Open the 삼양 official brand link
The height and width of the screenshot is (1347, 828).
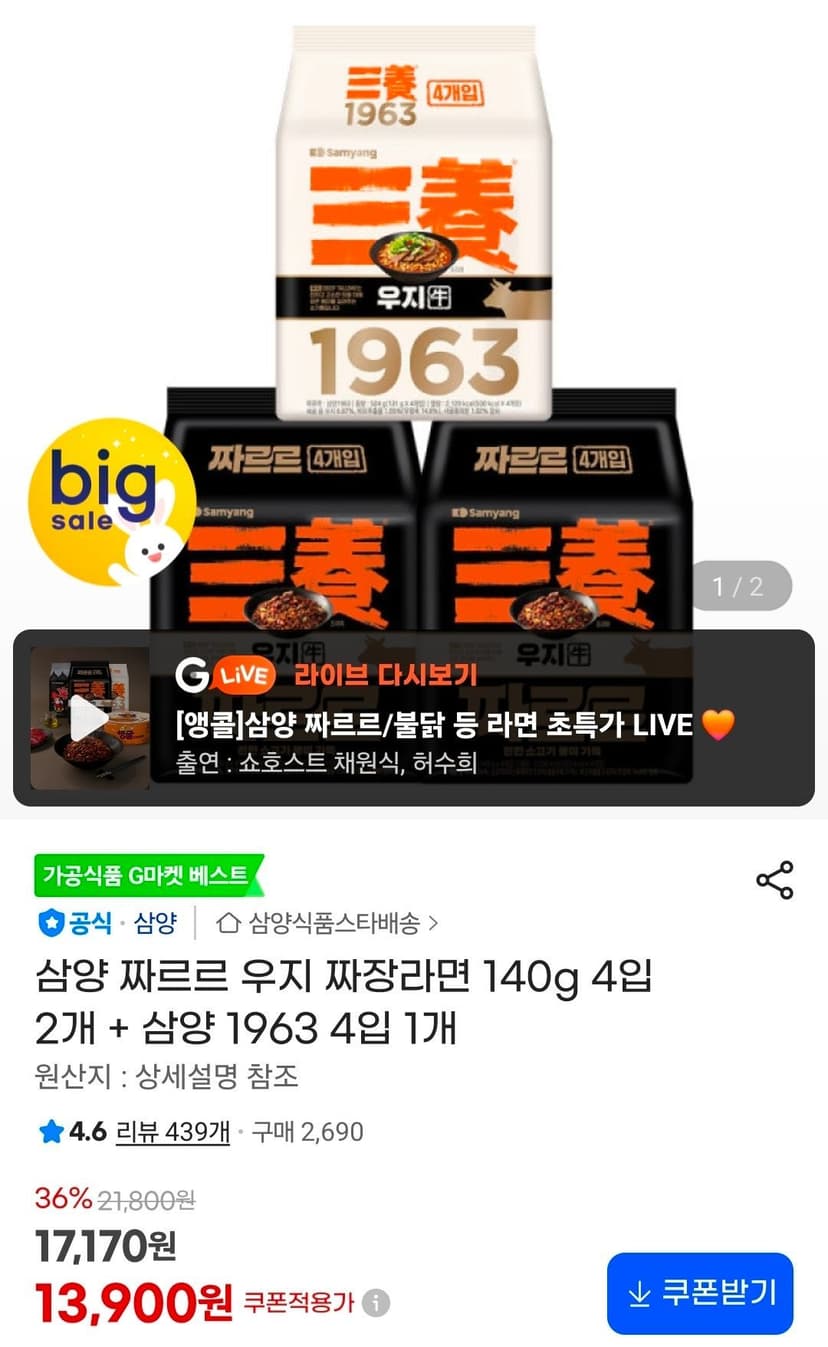click(155, 923)
